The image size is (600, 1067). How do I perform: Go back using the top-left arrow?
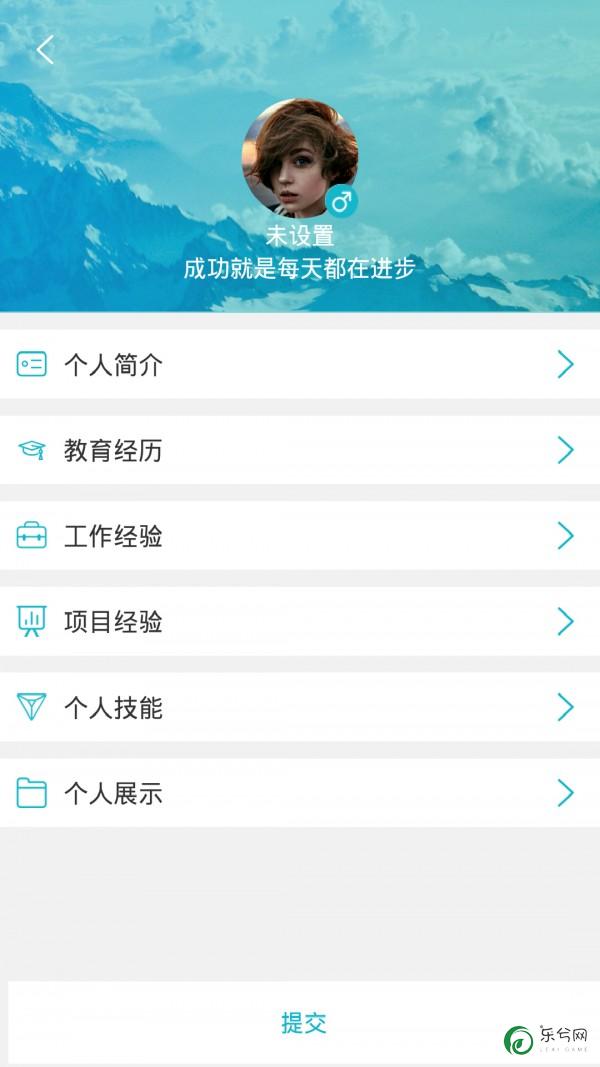click(x=45, y=50)
